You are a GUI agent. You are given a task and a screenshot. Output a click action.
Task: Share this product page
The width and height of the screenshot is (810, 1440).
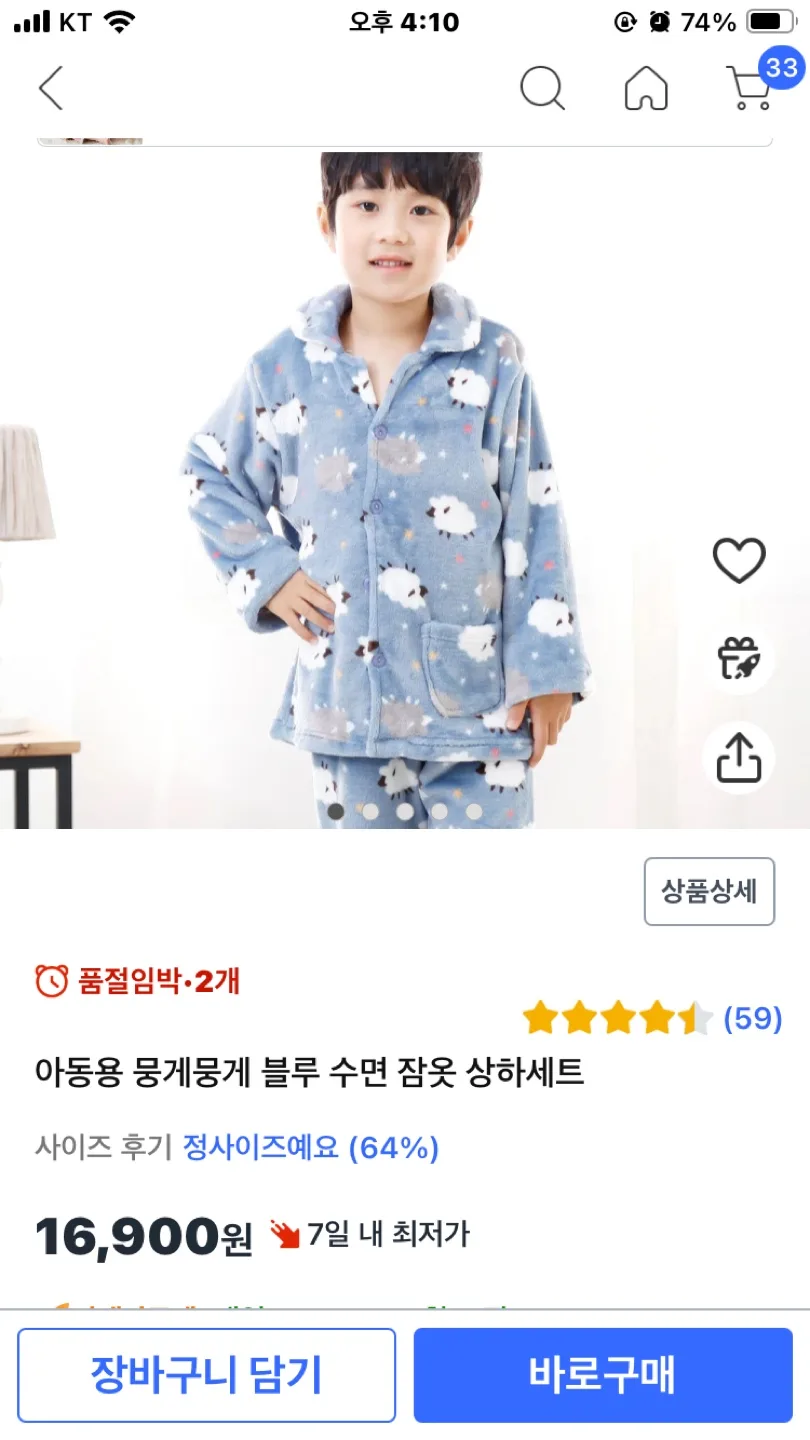(x=739, y=758)
